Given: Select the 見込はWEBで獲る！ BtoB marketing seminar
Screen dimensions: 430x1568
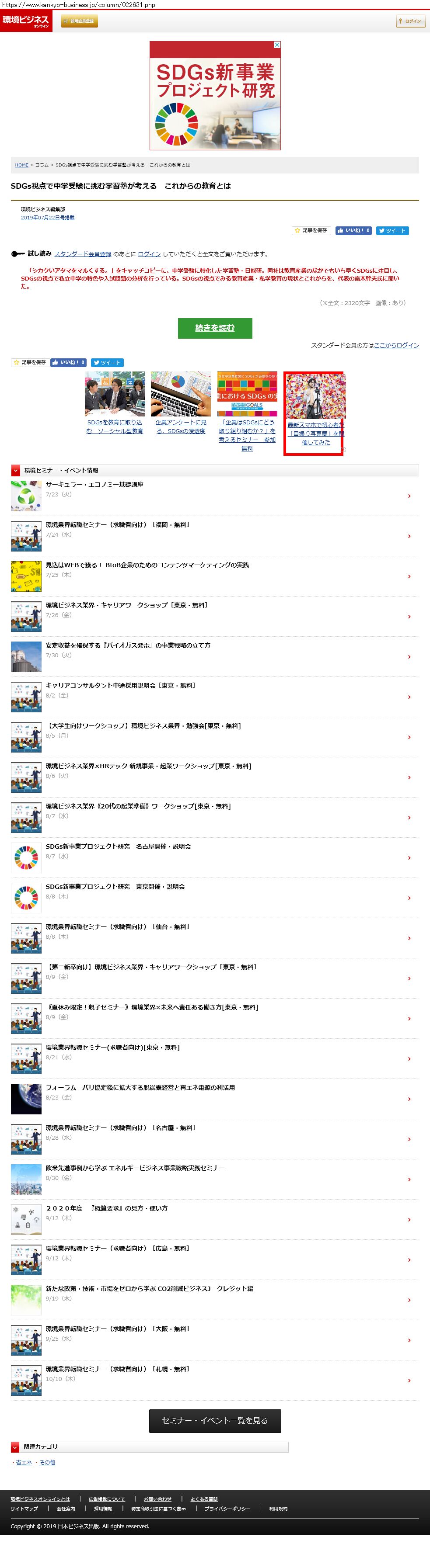Looking at the screenshot, I should tap(147, 565).
